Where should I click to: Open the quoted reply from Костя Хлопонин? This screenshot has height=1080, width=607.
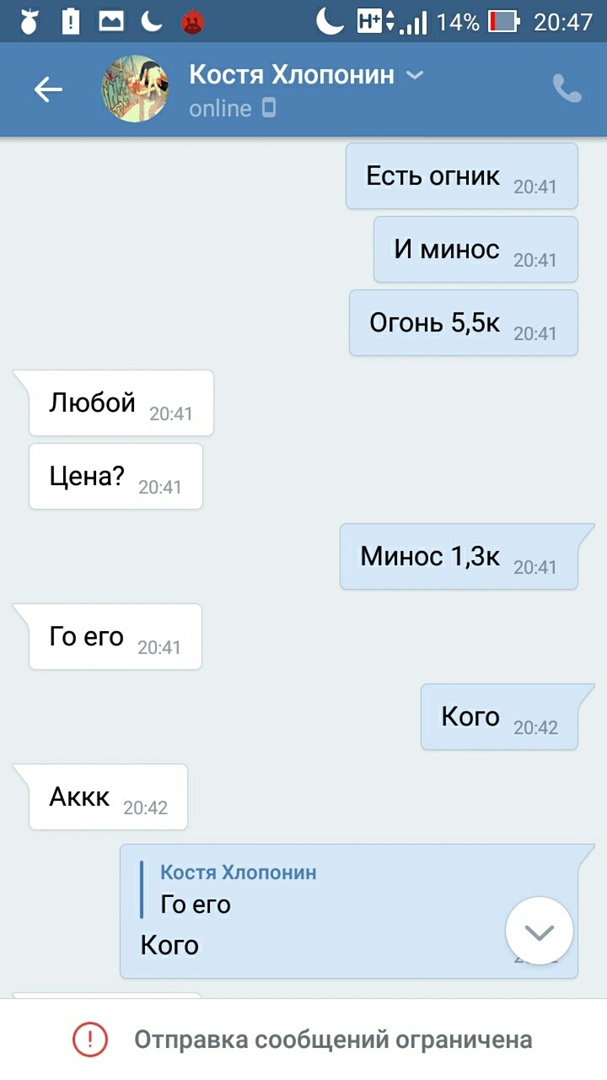click(240, 889)
